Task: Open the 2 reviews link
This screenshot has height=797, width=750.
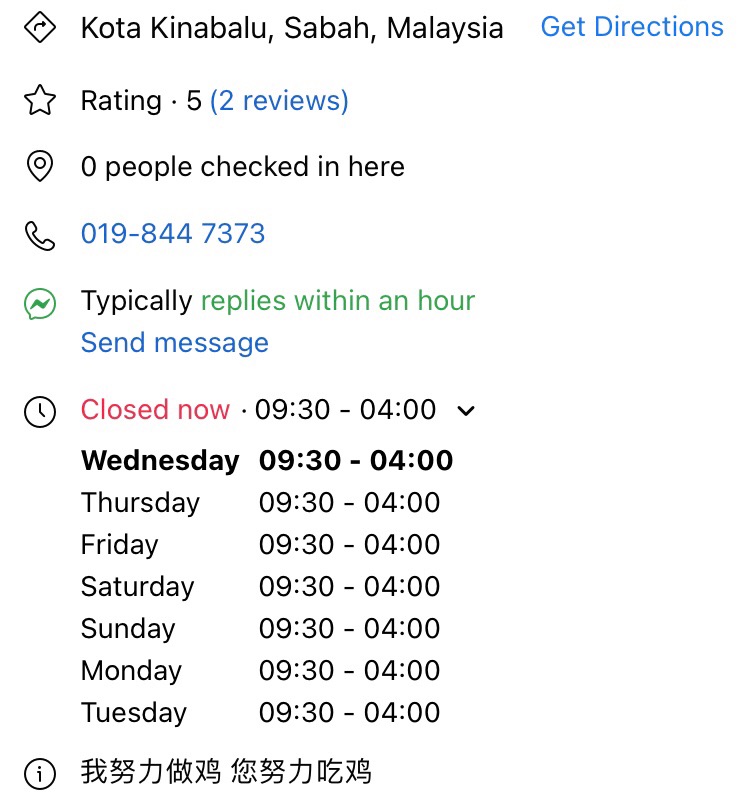Action: tap(279, 101)
